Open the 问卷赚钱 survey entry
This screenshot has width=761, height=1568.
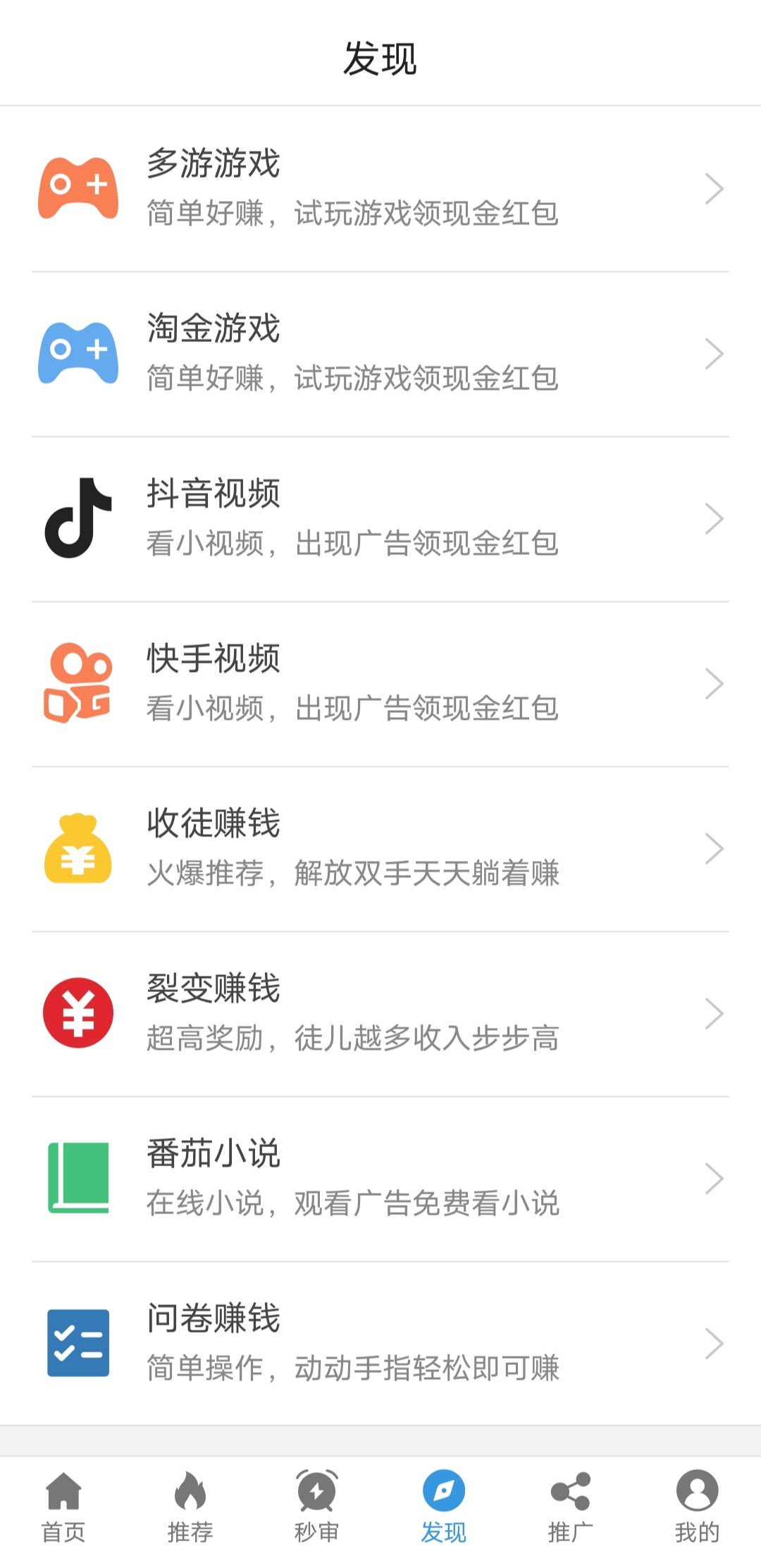tap(380, 1344)
